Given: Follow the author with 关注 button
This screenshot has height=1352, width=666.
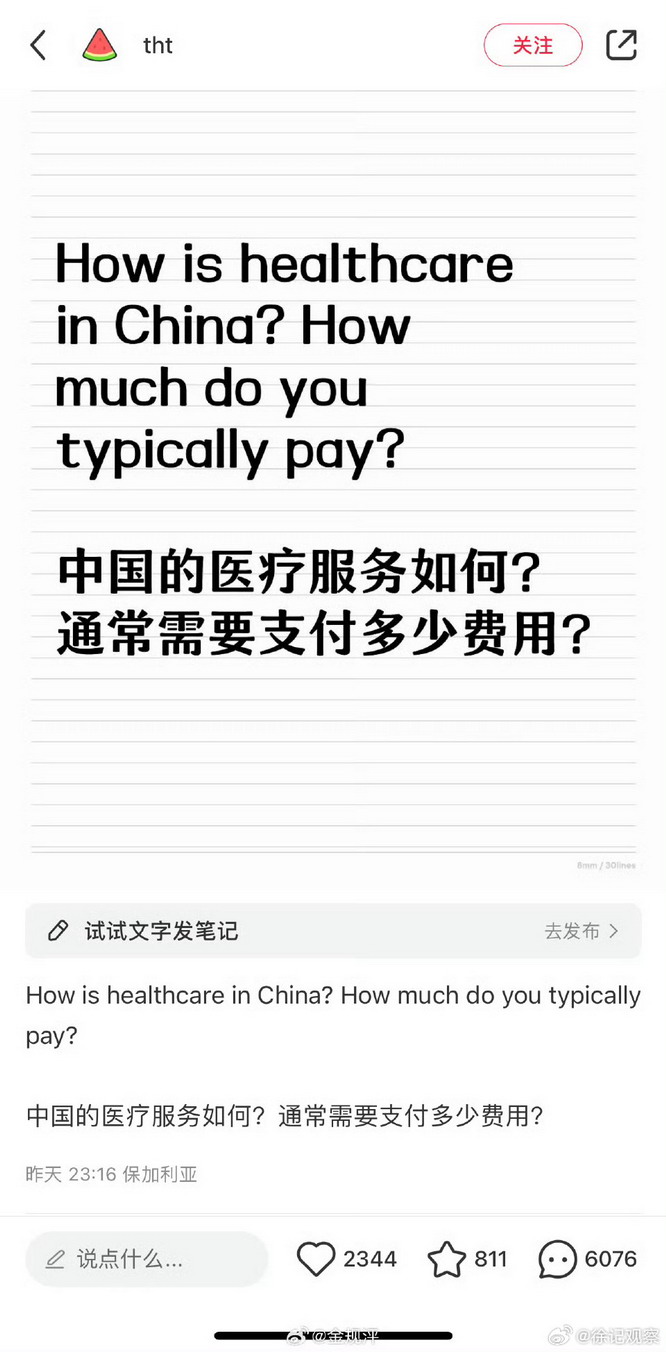Looking at the screenshot, I should click(x=532, y=45).
